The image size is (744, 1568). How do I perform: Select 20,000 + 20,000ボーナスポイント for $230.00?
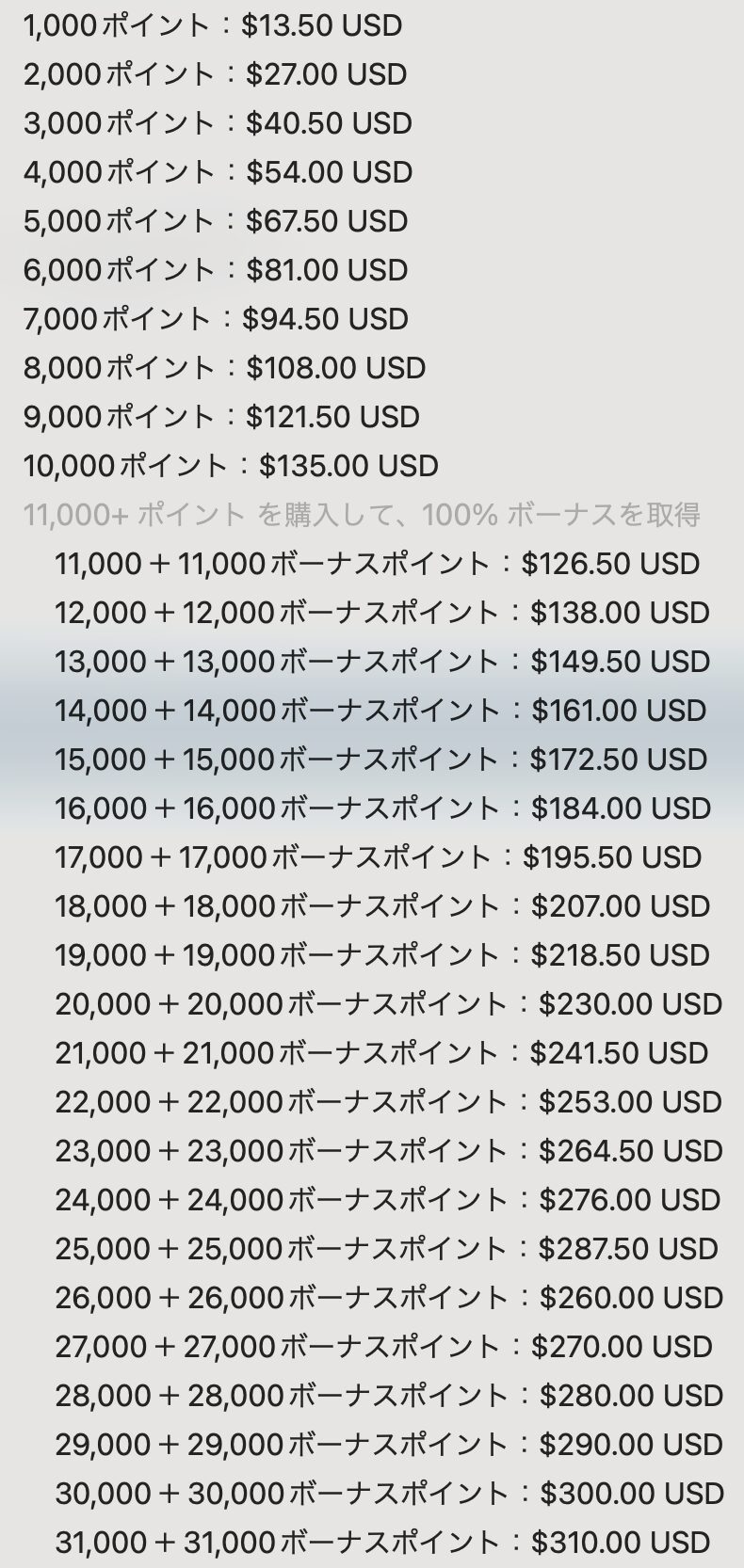[x=388, y=1004]
